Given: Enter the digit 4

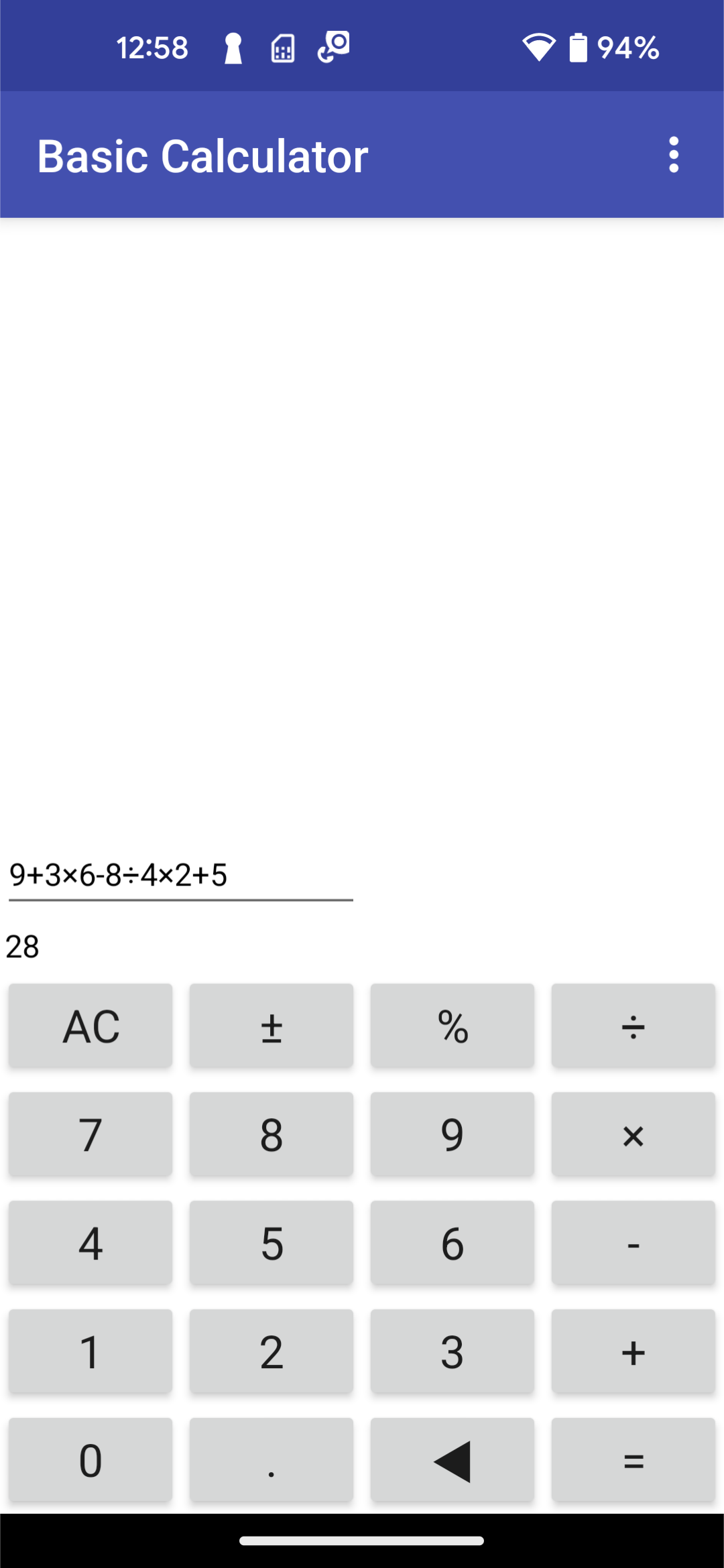Looking at the screenshot, I should pos(90,1243).
